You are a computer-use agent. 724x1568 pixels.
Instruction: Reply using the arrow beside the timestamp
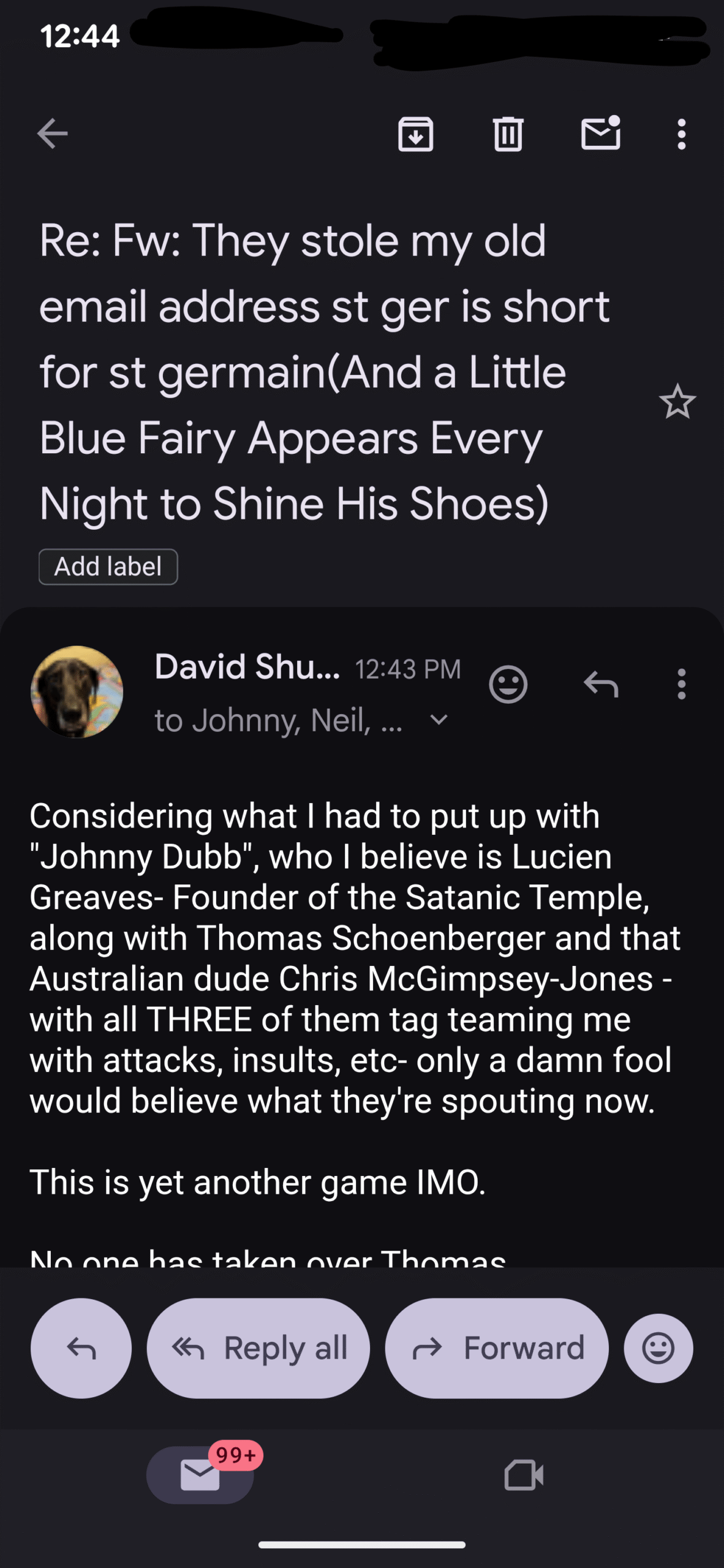coord(601,684)
